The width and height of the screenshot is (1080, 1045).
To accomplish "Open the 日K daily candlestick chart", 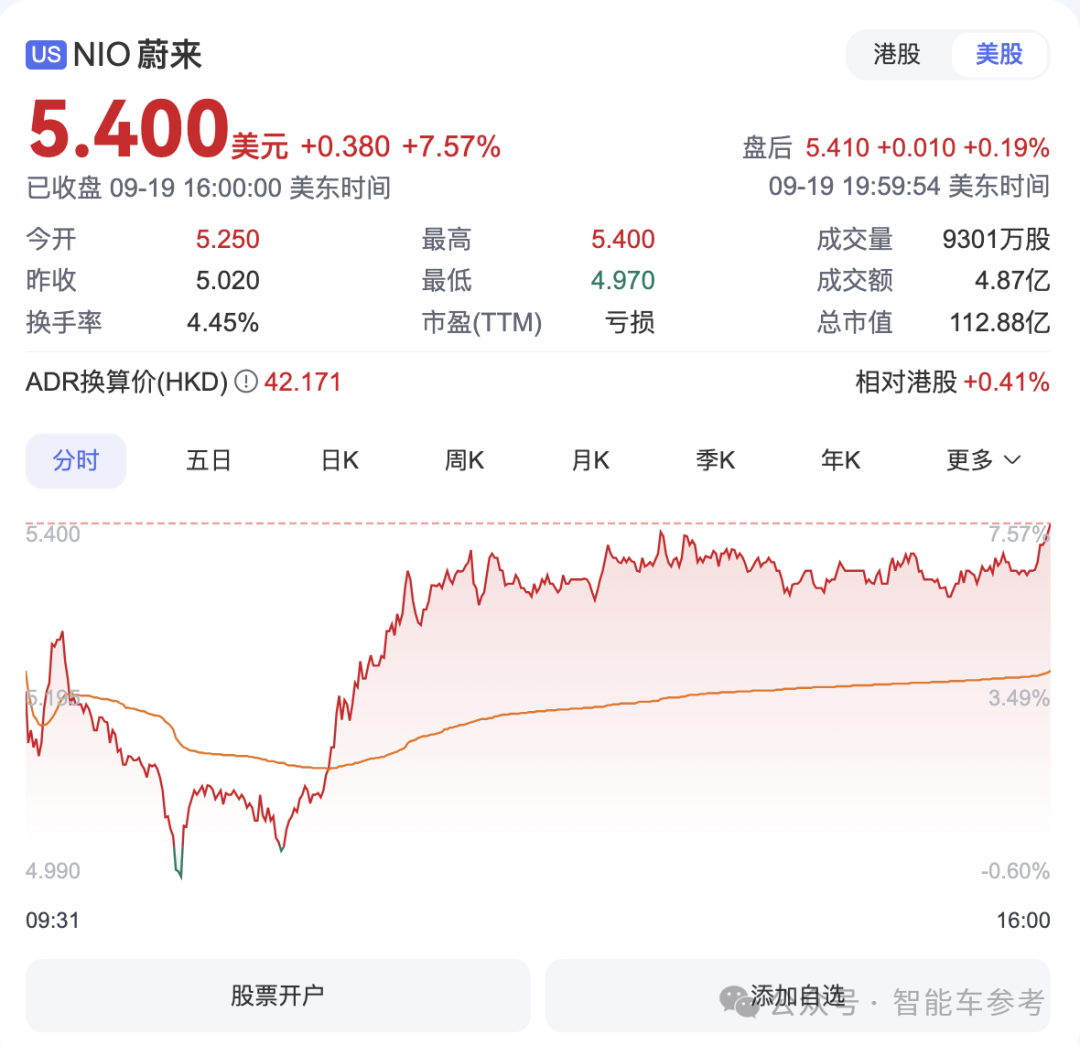I will click(x=339, y=460).
